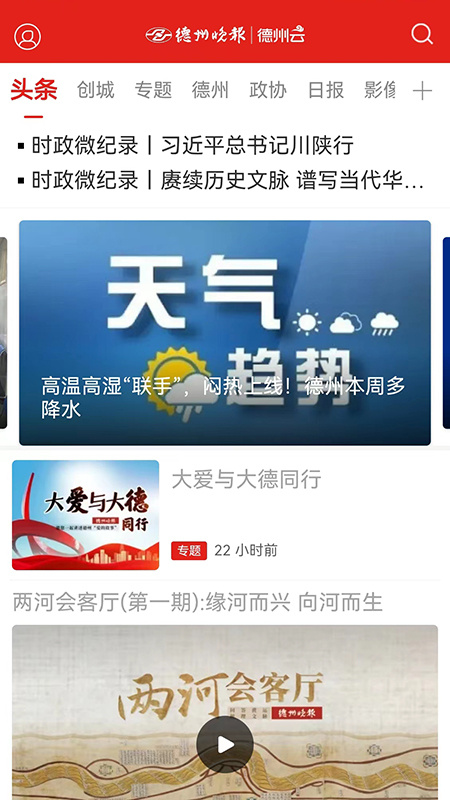450x800 pixels.
Task: Switch to the 影像 tab
Action: point(380,90)
